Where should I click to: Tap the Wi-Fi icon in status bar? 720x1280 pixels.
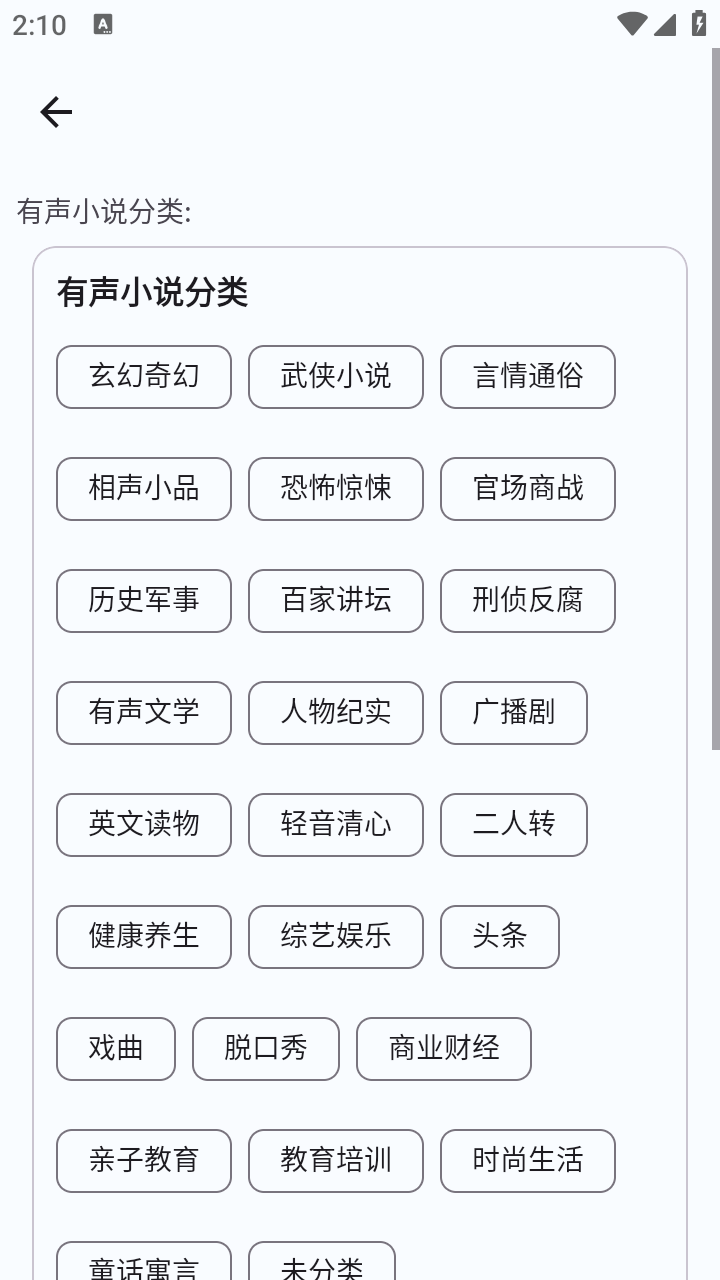click(631, 24)
